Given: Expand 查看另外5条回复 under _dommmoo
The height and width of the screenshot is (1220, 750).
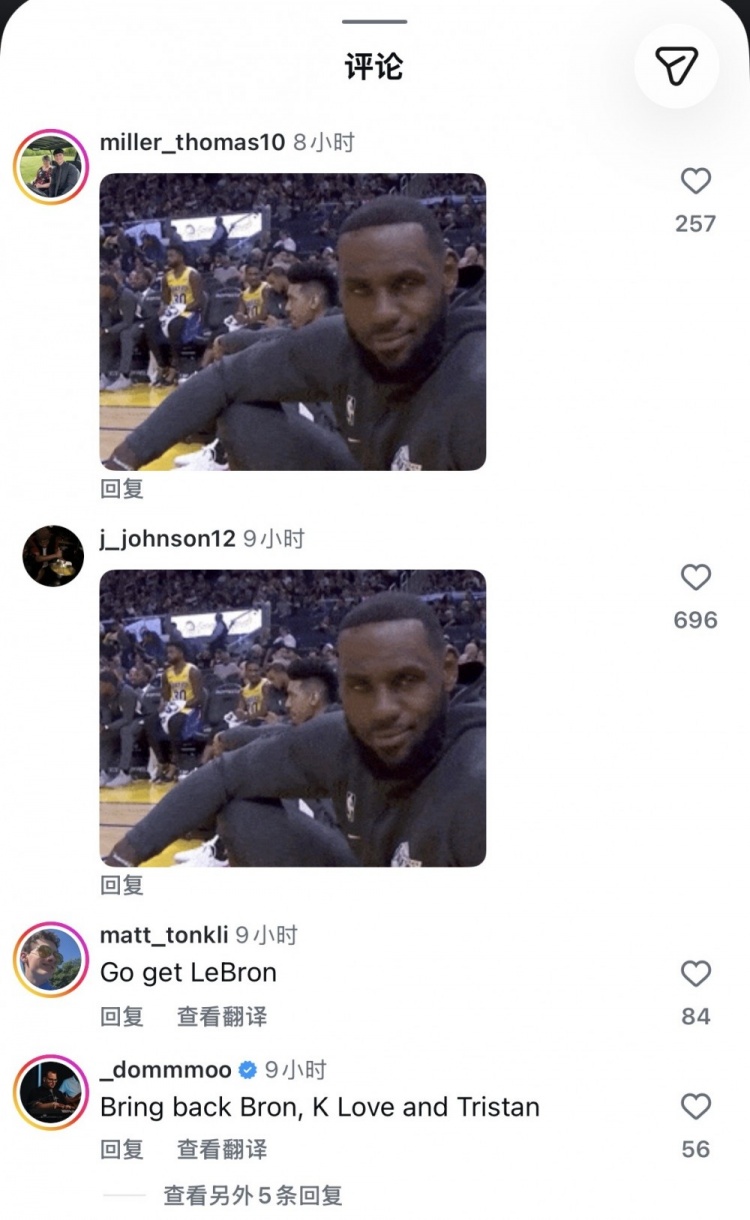Looking at the screenshot, I should pyautogui.click(x=253, y=1195).
